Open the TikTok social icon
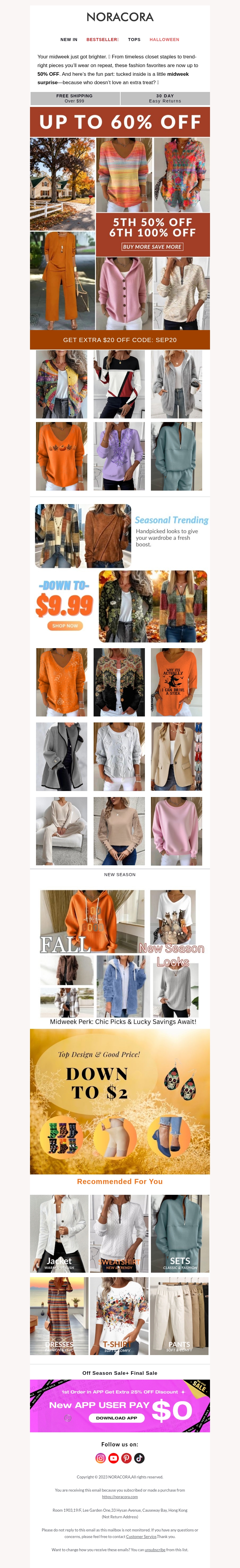Image resolution: width=240 pixels, height=1568 pixels. click(139, 1458)
